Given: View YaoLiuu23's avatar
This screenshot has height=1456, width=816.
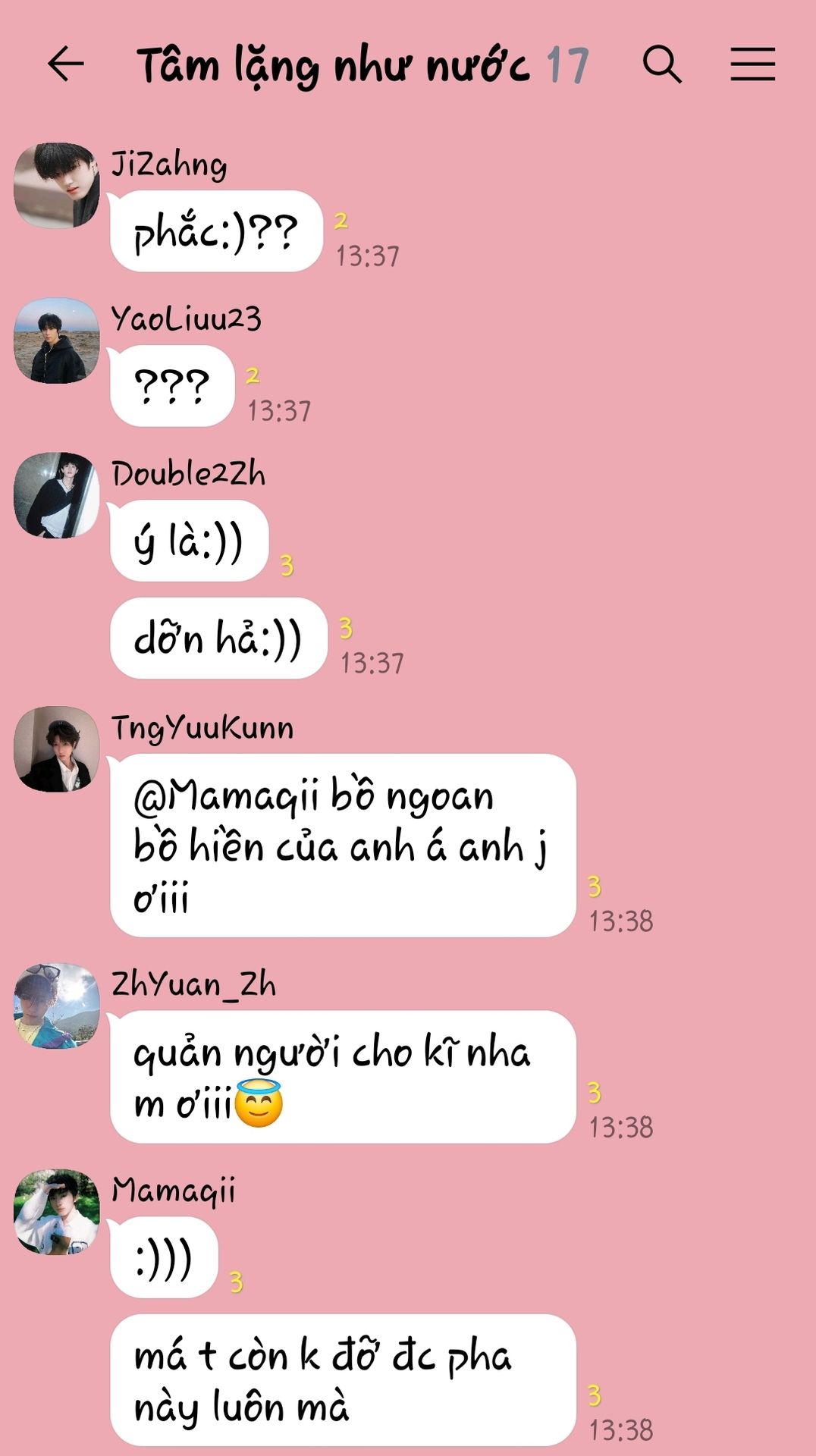Looking at the screenshot, I should (57, 340).
